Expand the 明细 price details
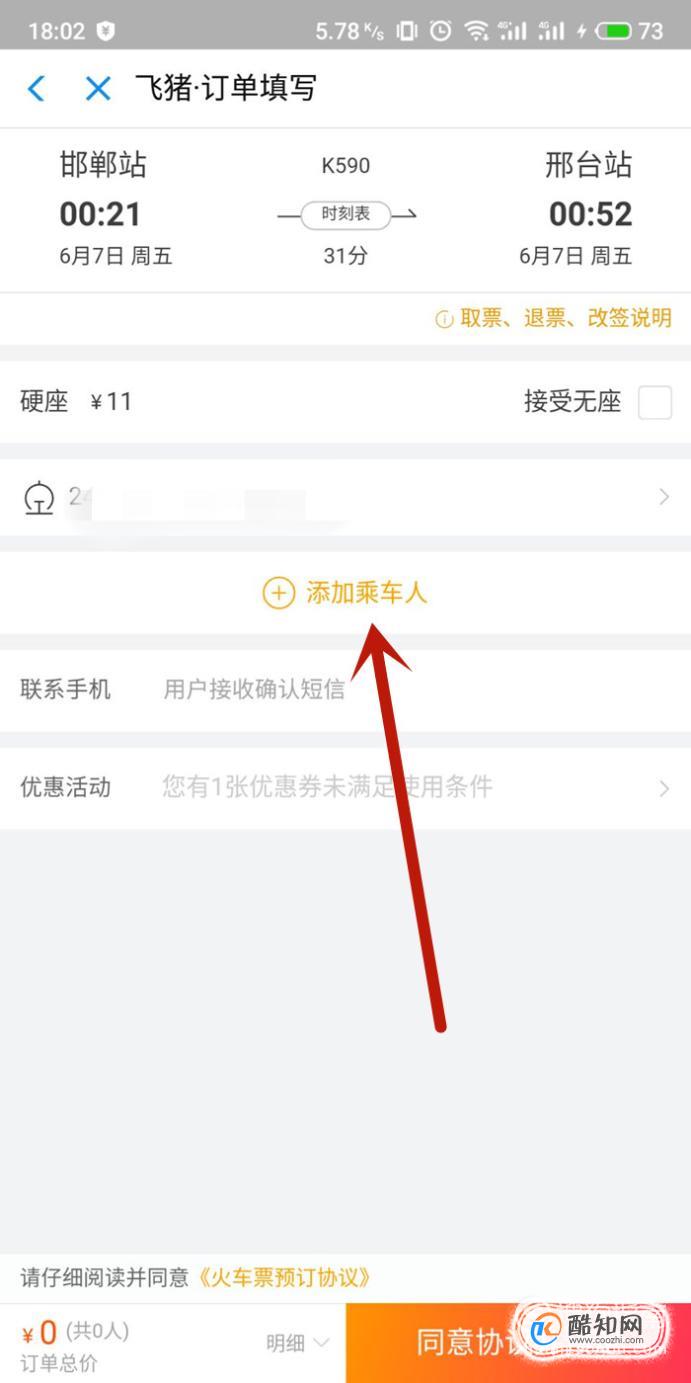The image size is (691, 1383). [x=297, y=1343]
